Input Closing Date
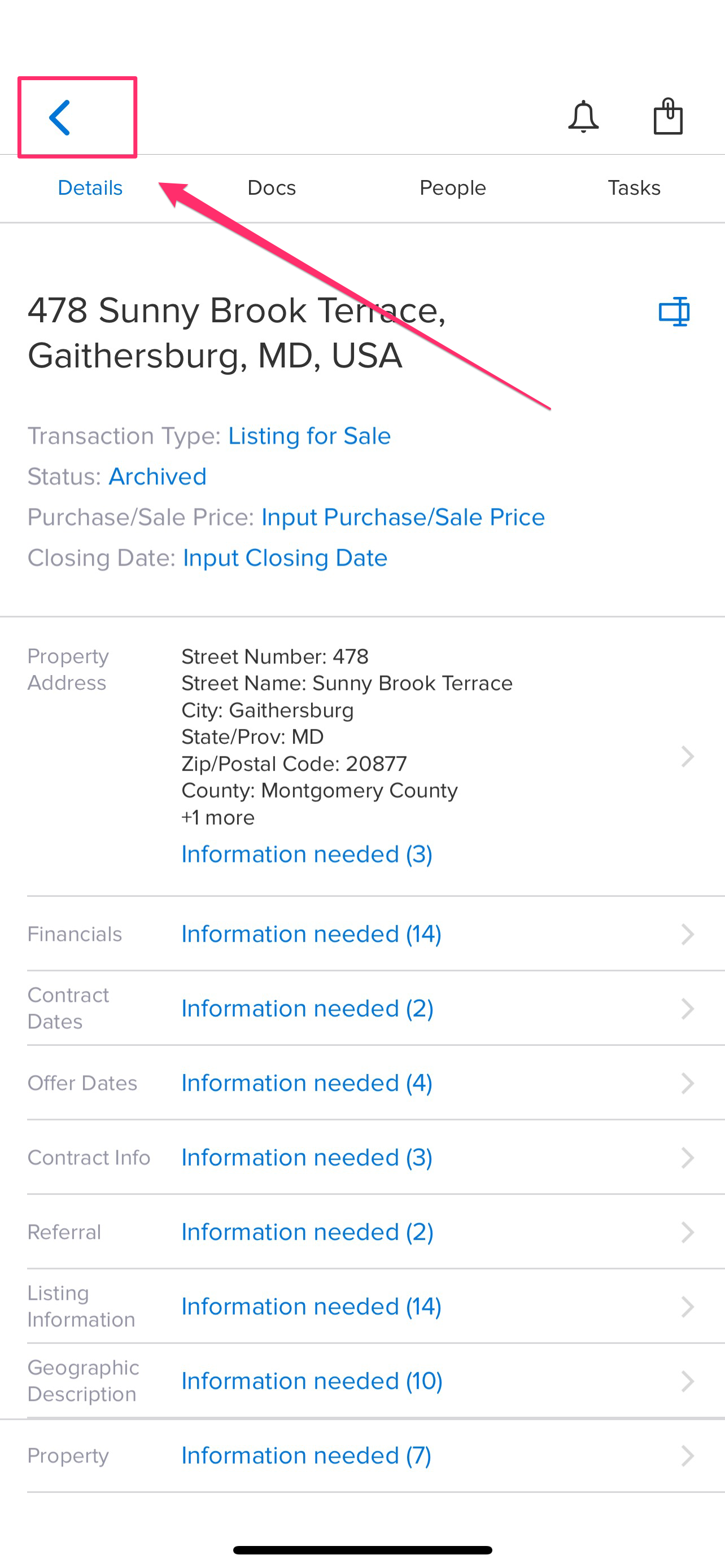The width and height of the screenshot is (725, 1568). click(x=285, y=558)
